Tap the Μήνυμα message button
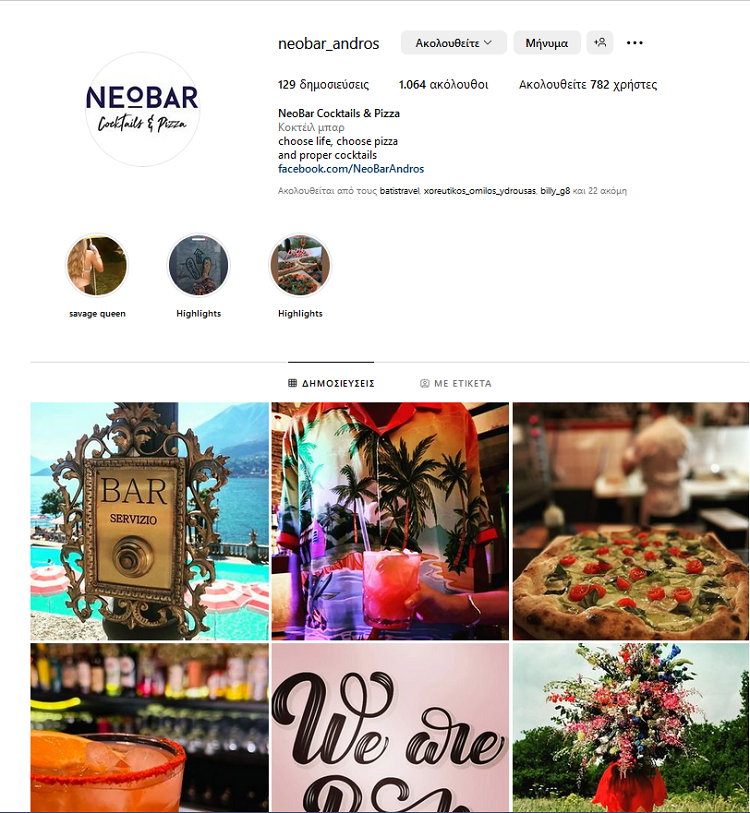This screenshot has height=813, width=750. click(x=546, y=43)
